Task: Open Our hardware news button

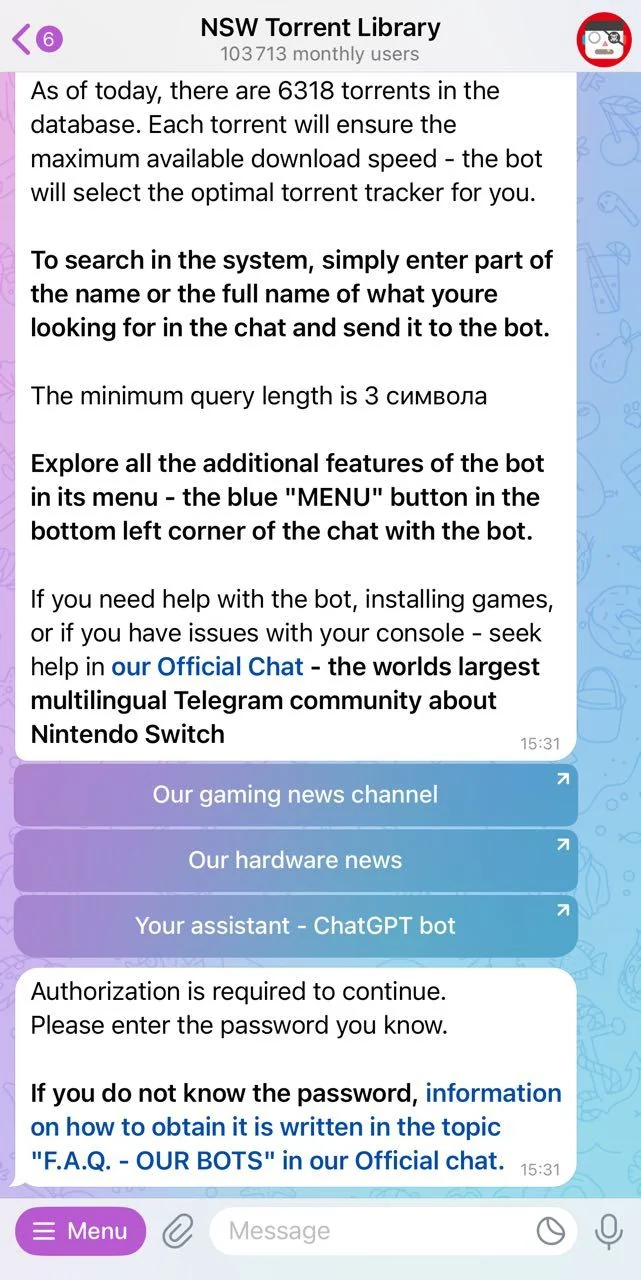Action: (295, 860)
